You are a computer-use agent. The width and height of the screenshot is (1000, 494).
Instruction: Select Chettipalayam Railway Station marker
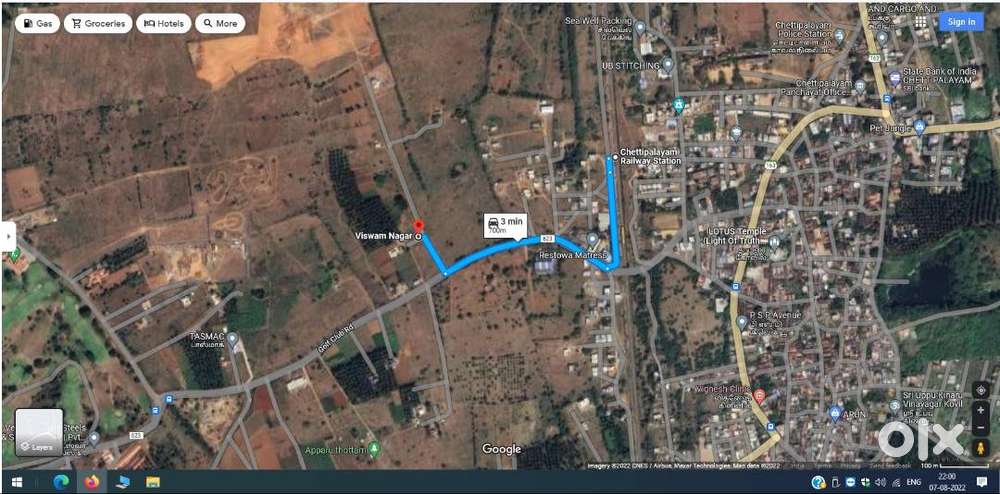(x=614, y=157)
